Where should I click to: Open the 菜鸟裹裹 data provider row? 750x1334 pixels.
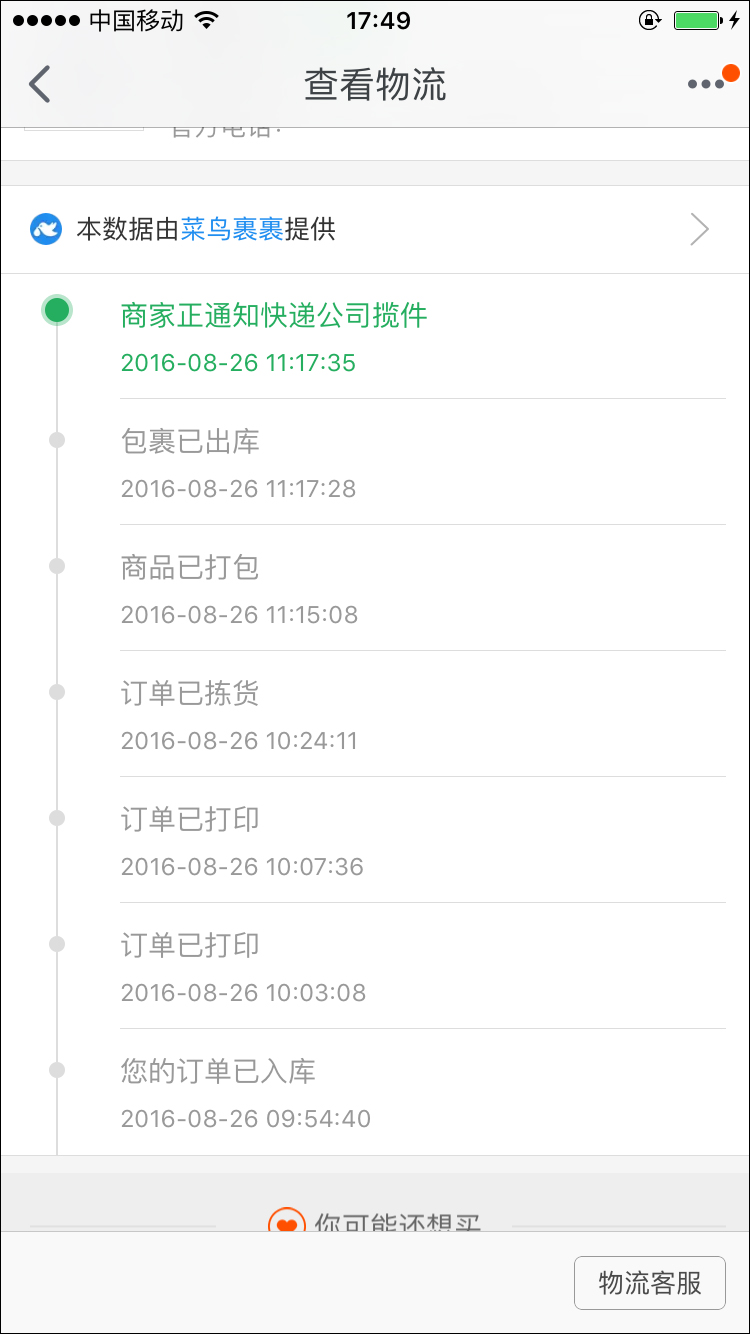pyautogui.click(x=375, y=230)
